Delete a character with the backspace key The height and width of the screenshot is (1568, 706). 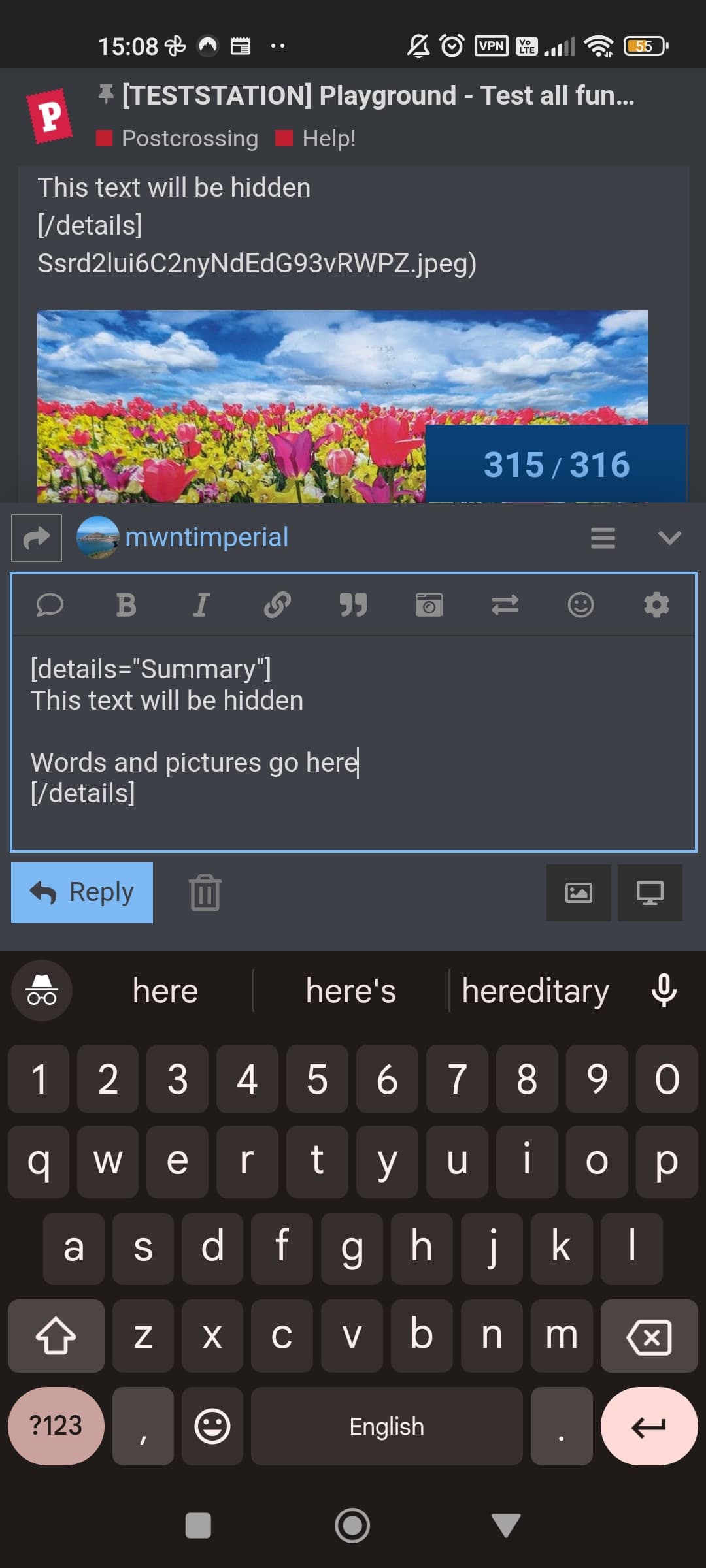[648, 1336]
